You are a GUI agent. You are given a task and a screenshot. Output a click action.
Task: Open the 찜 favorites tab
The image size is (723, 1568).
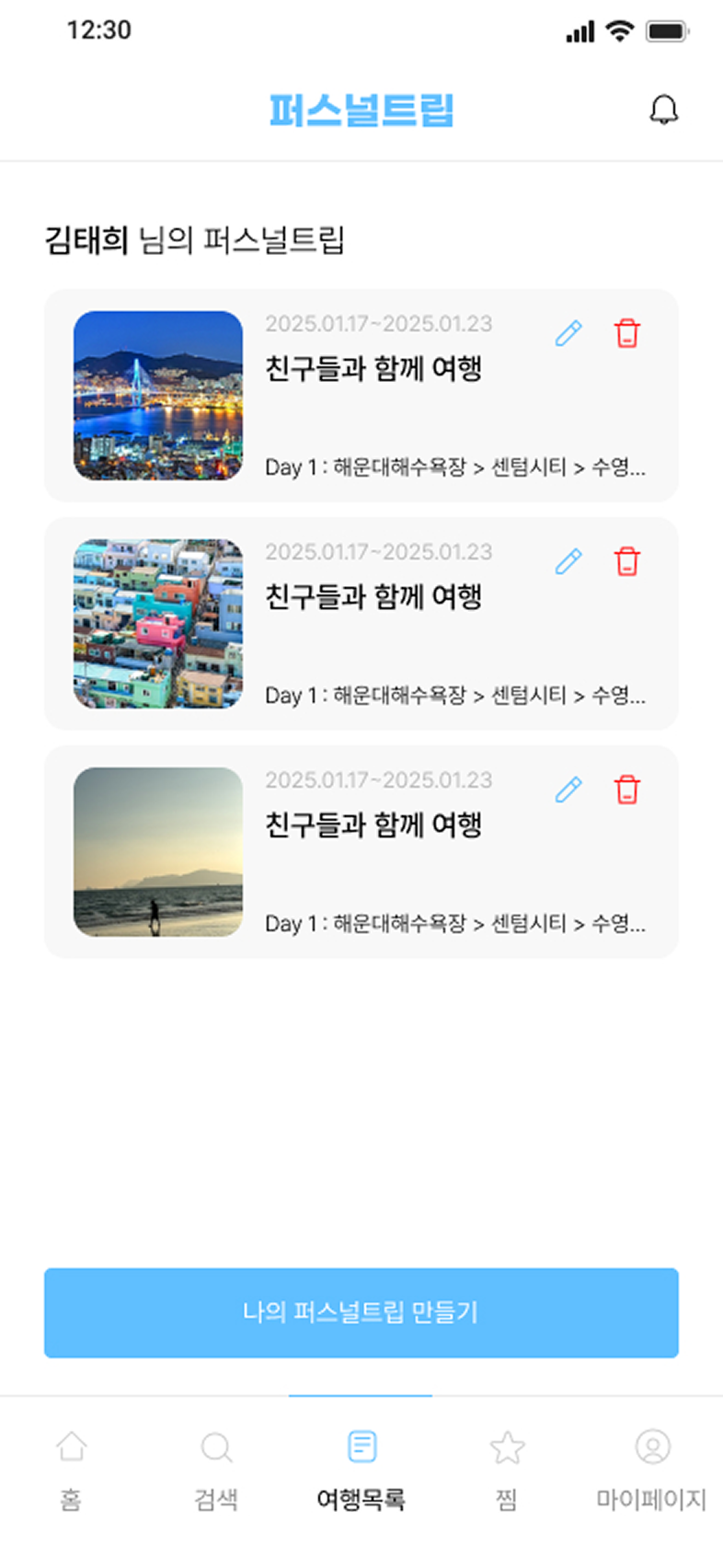507,1469
